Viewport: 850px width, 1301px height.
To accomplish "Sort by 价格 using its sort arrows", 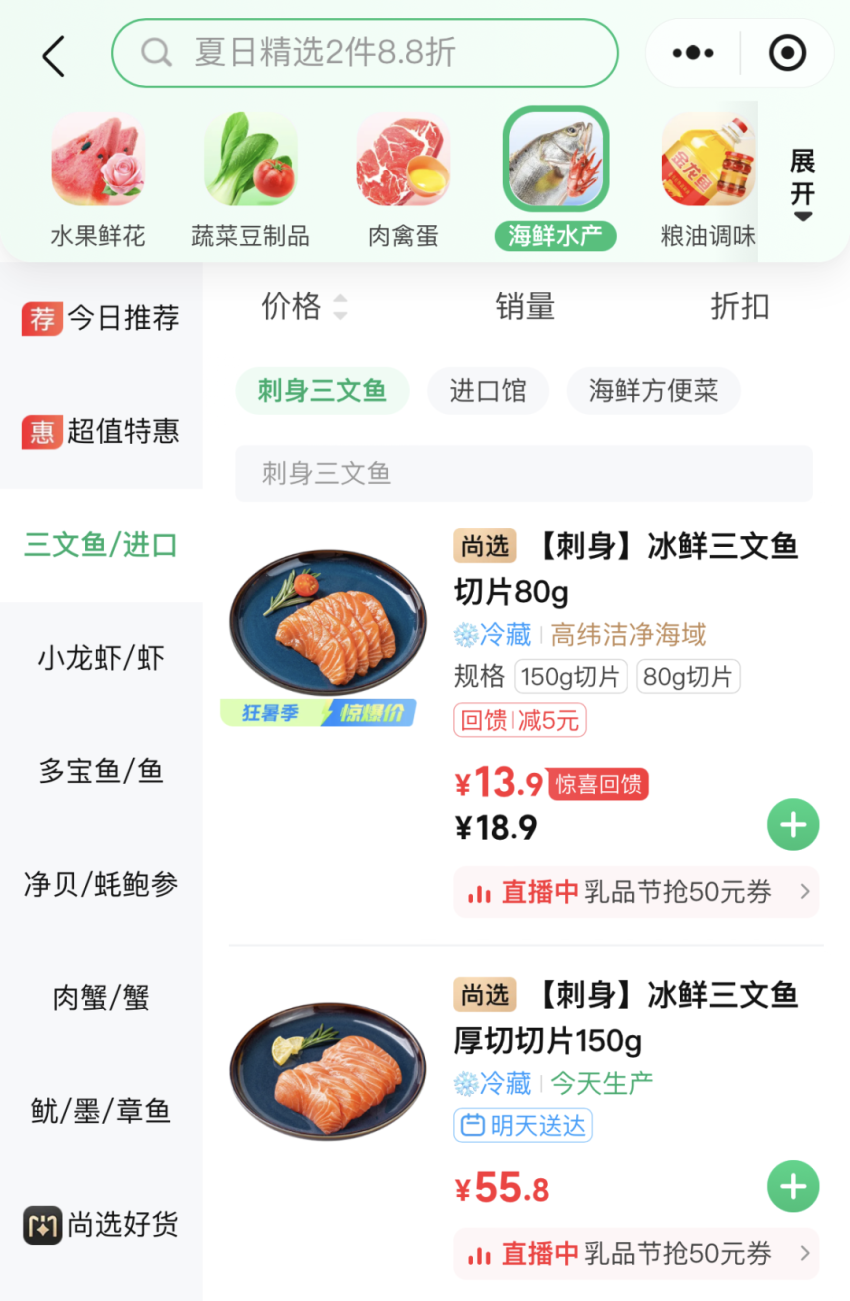I will pos(302,307).
